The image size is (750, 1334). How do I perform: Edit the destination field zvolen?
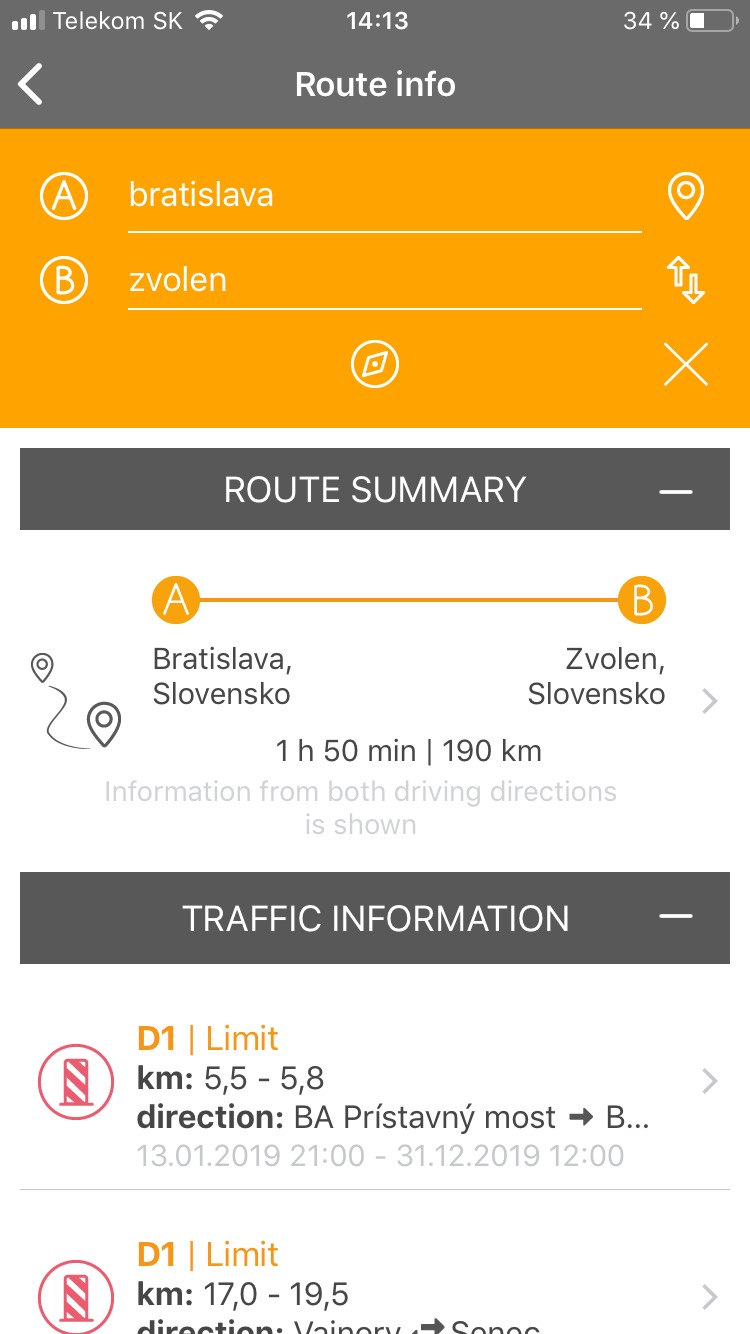(x=384, y=280)
